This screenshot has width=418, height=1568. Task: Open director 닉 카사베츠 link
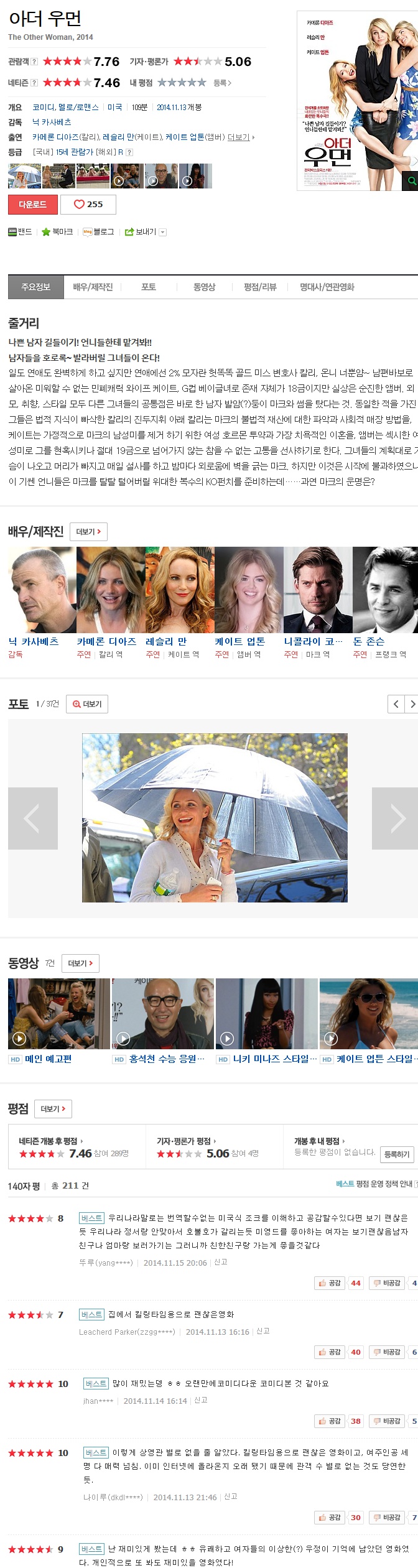pyautogui.click(x=52, y=122)
